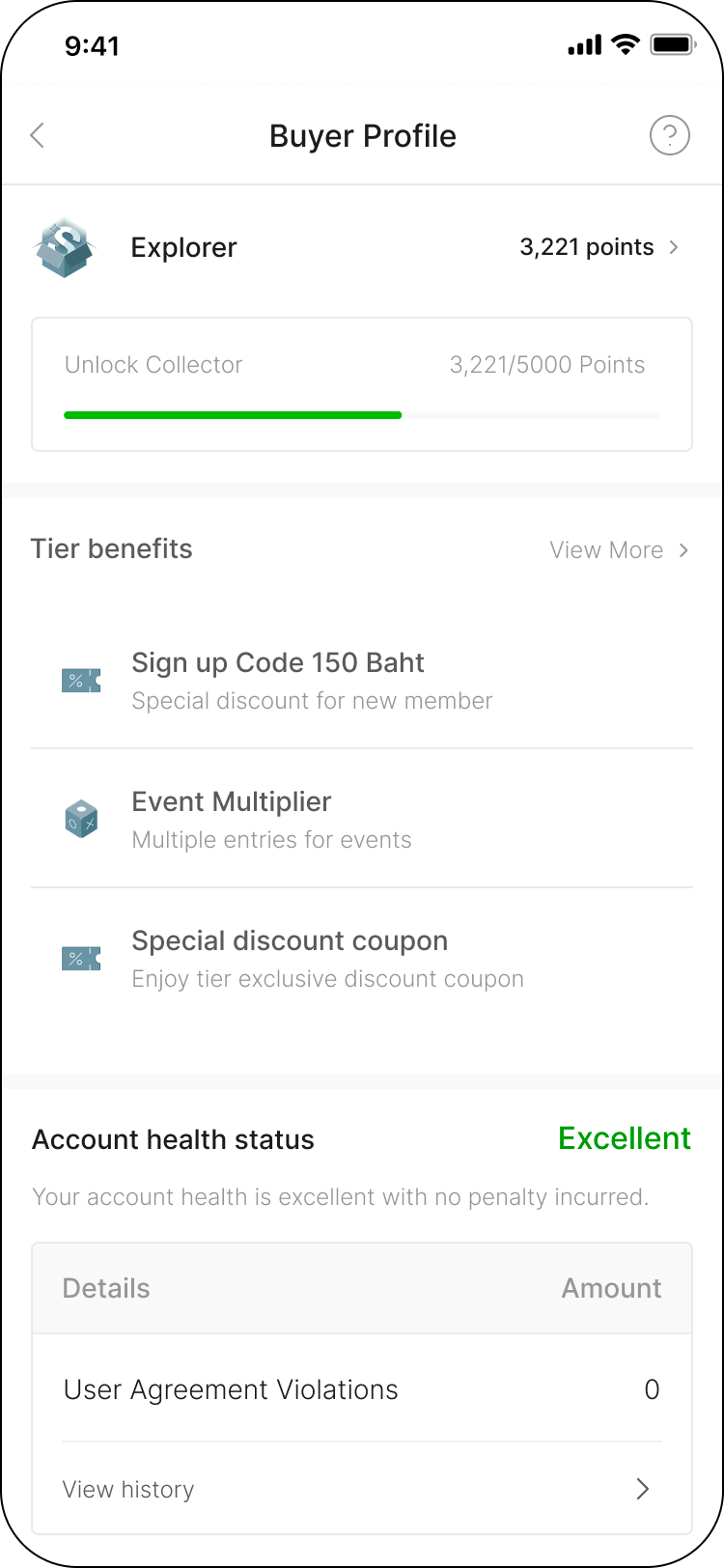
Task: Open the help question mark icon
Action: tap(670, 135)
